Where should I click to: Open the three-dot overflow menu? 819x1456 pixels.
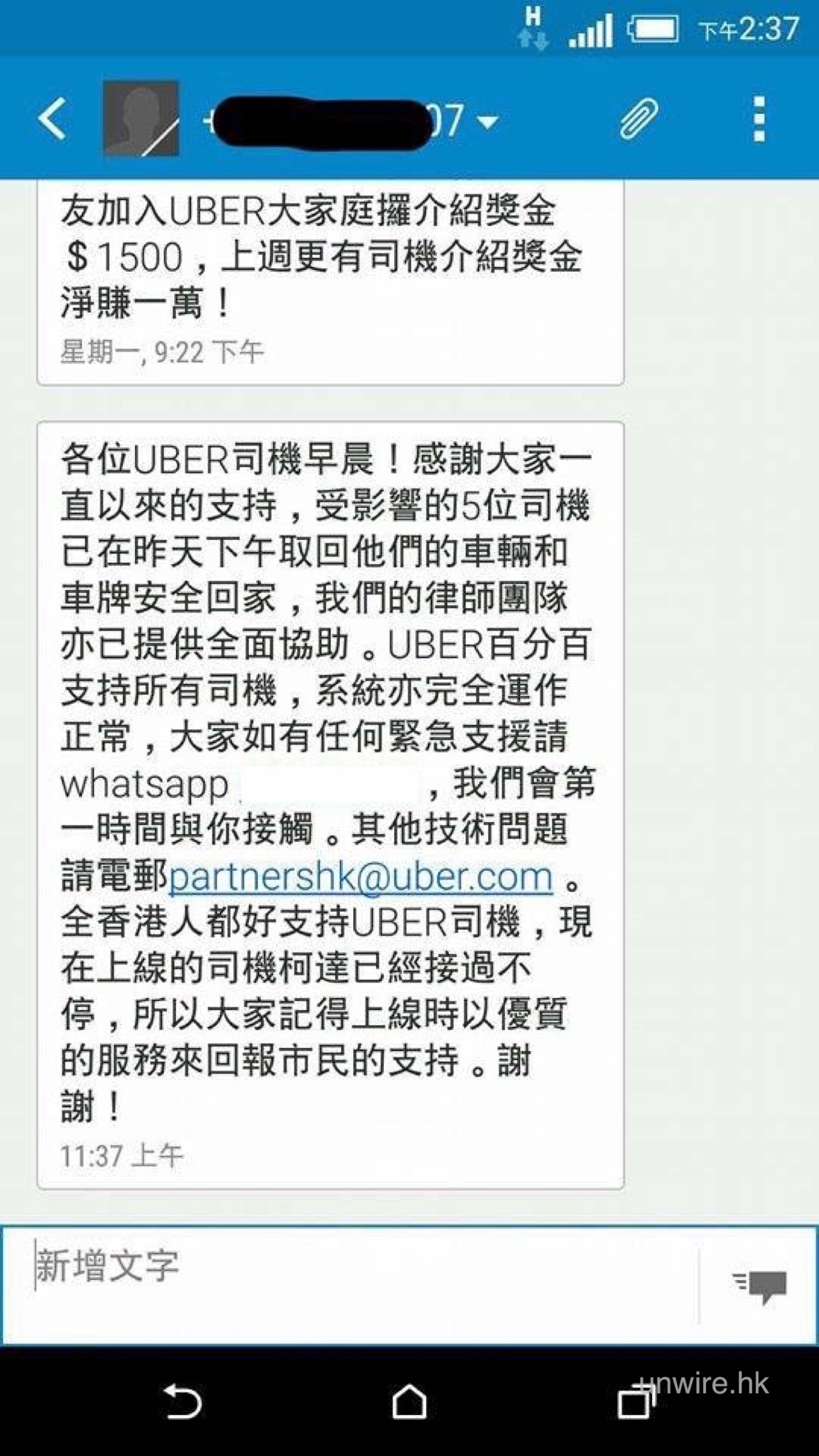[759, 118]
